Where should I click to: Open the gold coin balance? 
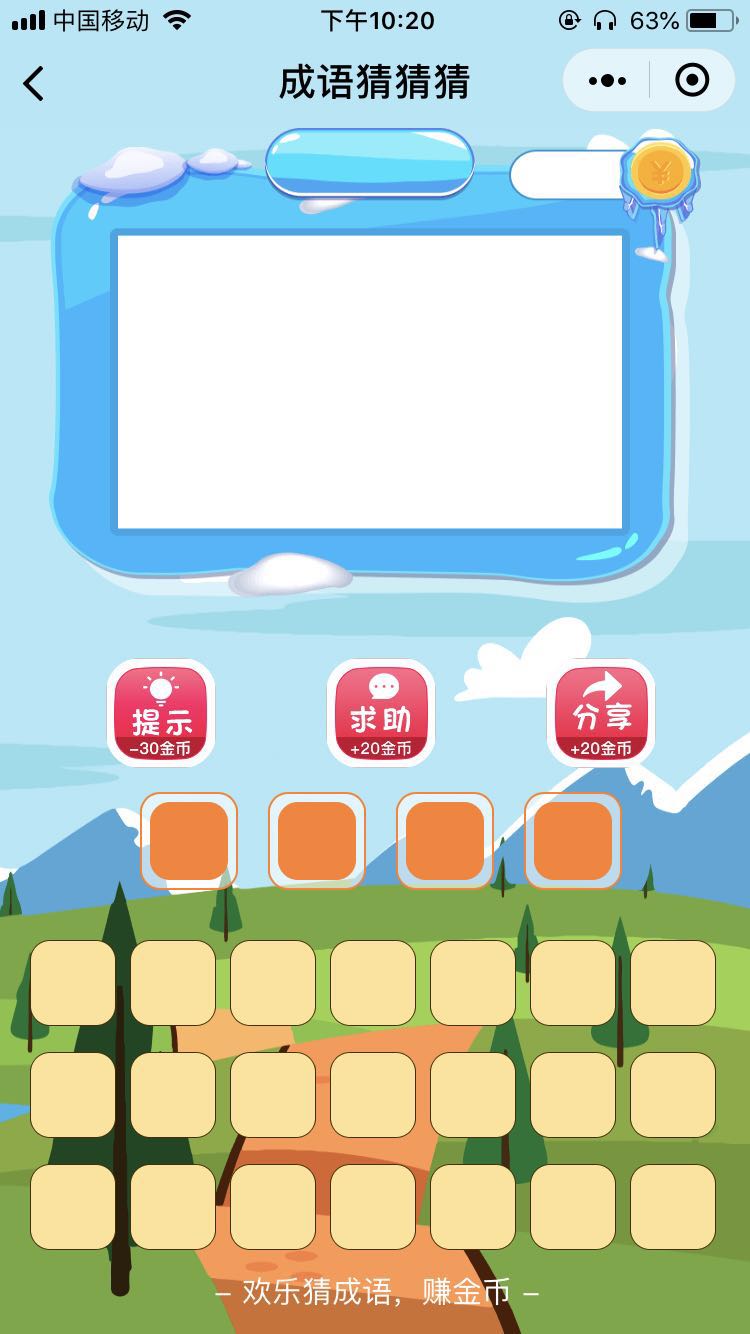pos(603,175)
